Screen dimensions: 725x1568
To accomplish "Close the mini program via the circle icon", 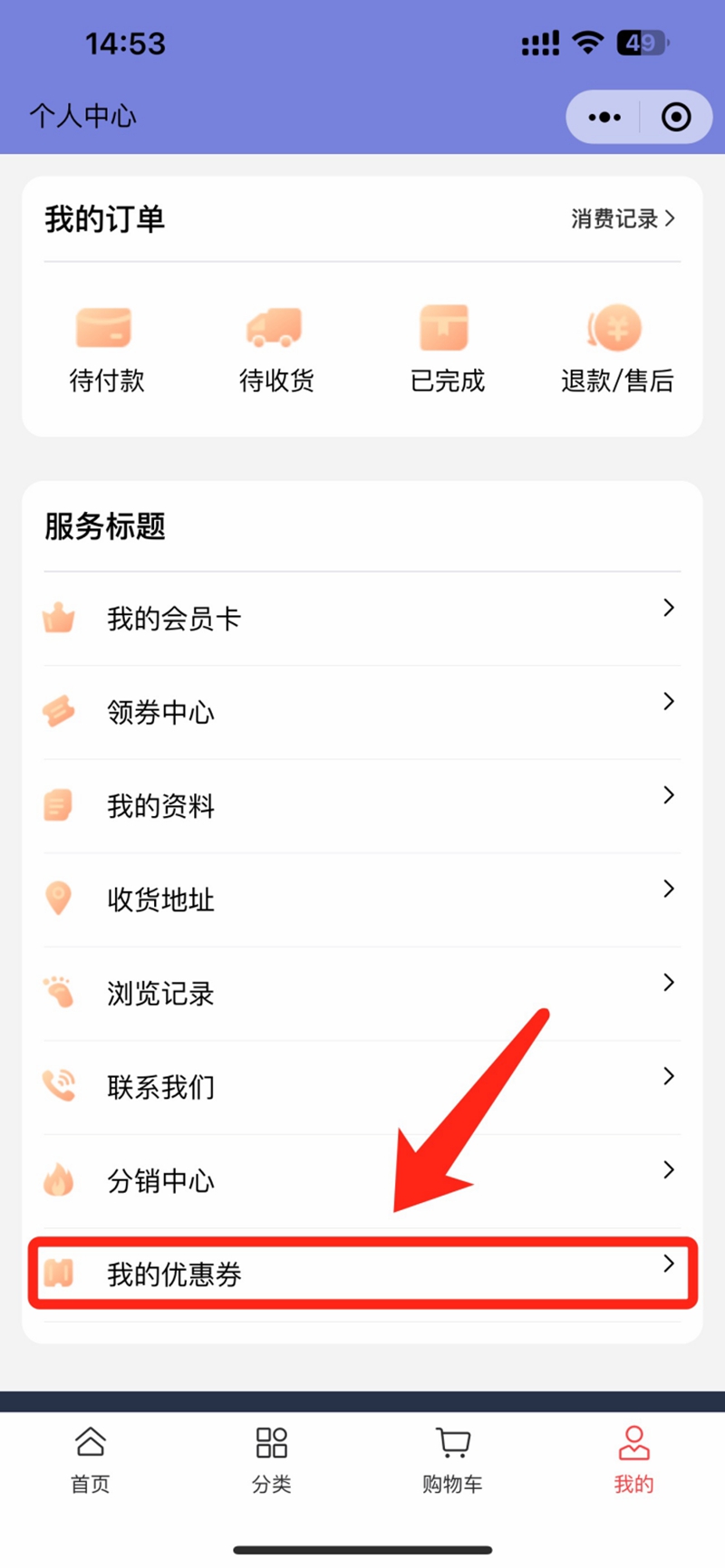I will (676, 117).
